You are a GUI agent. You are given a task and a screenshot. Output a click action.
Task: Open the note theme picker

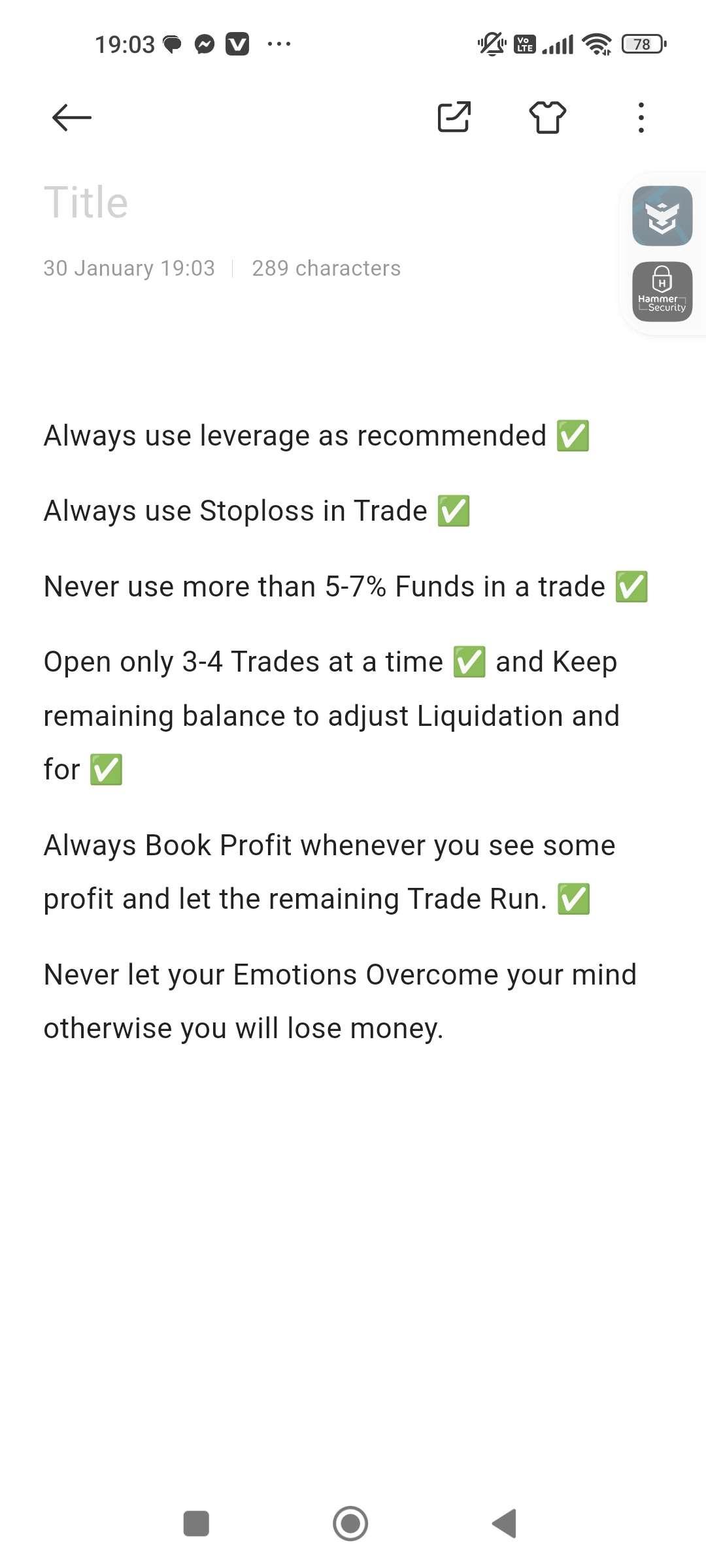point(547,118)
